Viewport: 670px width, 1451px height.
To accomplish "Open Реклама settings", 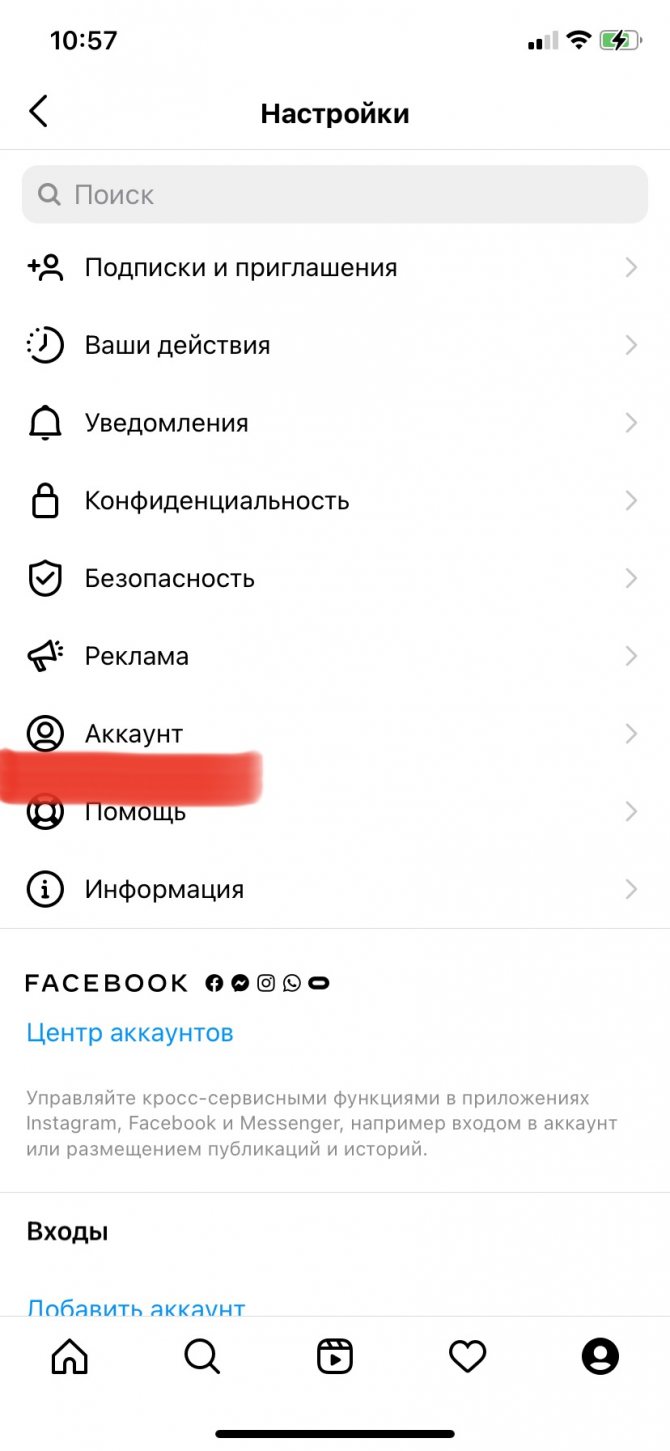I will click(334, 657).
